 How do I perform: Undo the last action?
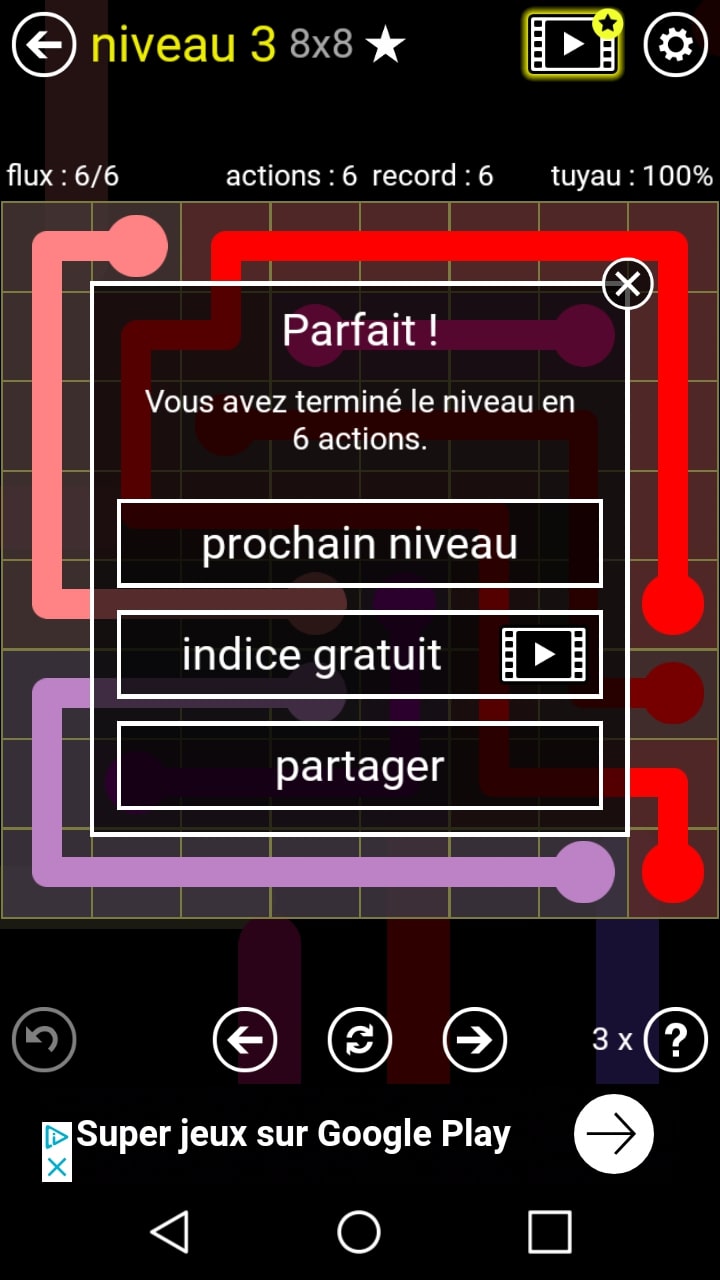(44, 1040)
